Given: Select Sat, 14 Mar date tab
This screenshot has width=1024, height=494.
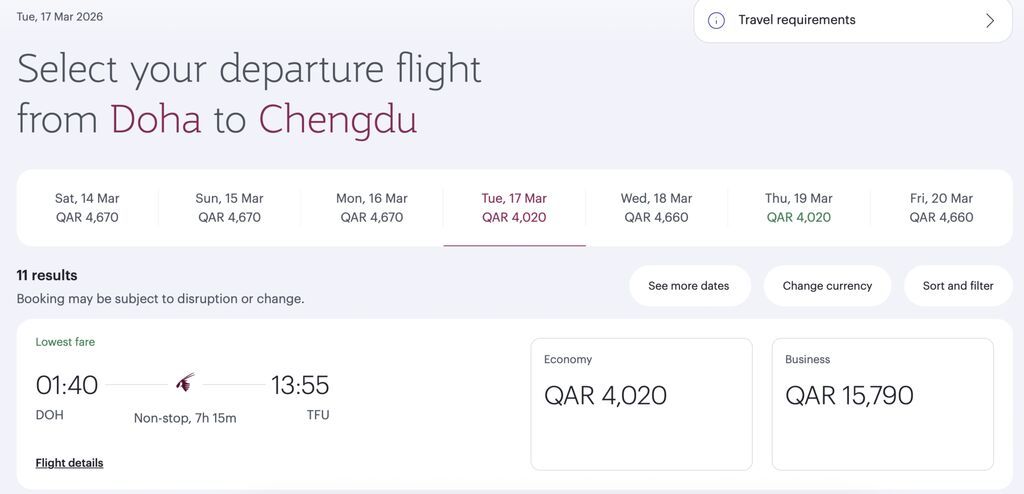Looking at the screenshot, I should 87,208.
